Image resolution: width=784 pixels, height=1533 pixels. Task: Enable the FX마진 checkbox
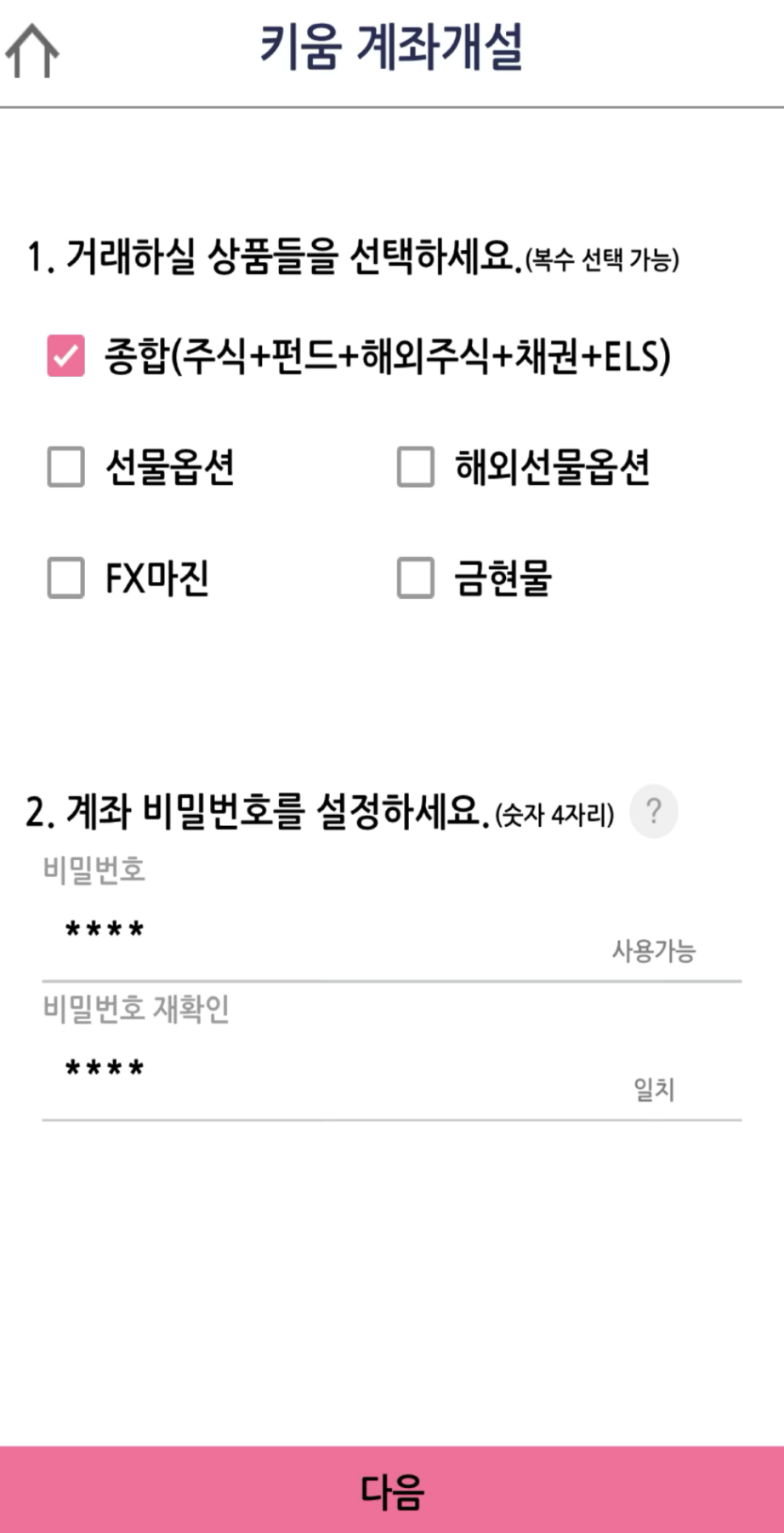point(66,578)
